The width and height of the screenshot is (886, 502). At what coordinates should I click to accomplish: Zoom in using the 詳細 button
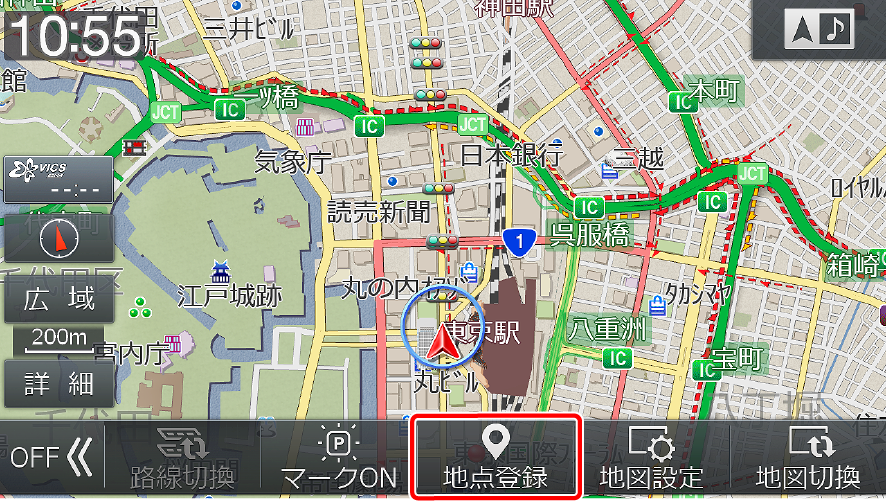tap(58, 383)
